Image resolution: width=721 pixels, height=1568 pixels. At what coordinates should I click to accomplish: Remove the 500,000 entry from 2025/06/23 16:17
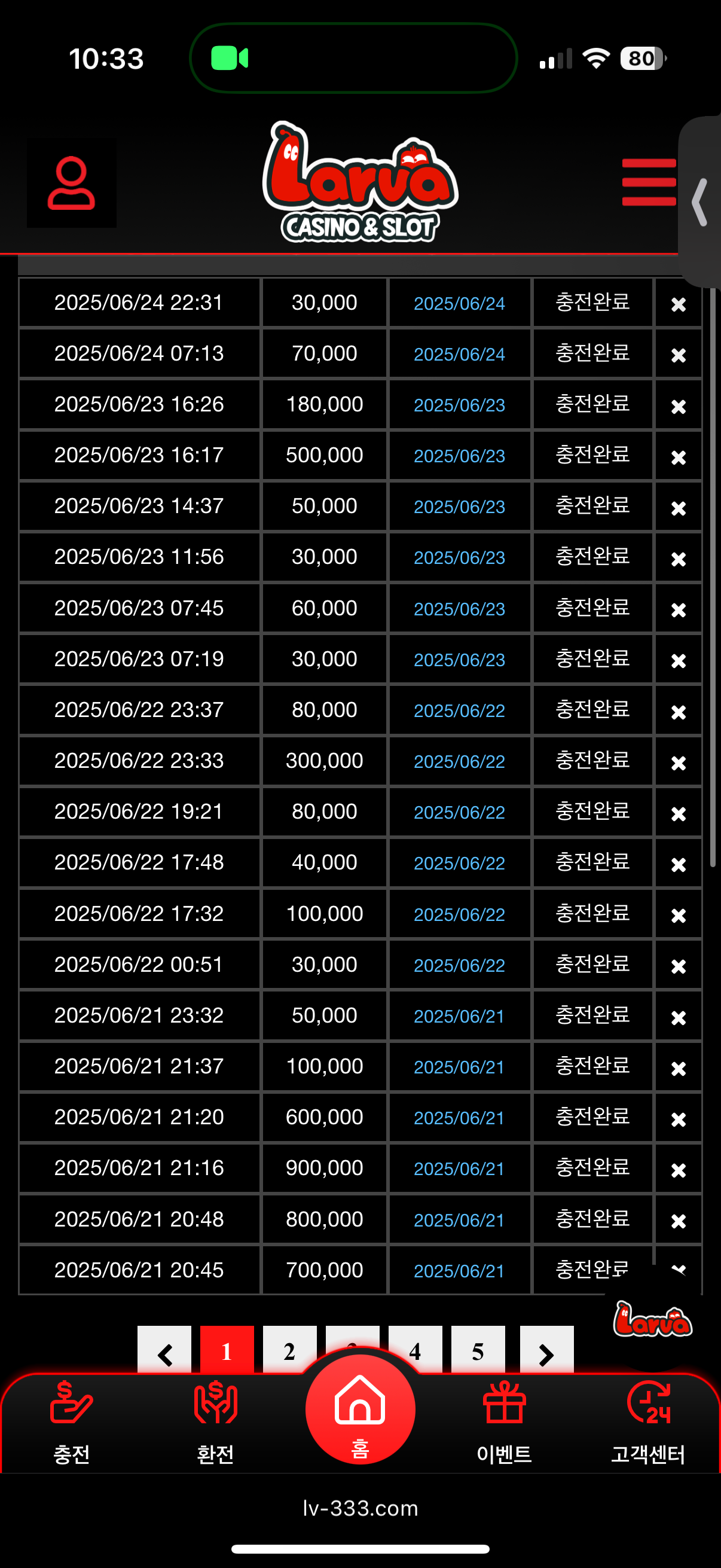coord(678,456)
